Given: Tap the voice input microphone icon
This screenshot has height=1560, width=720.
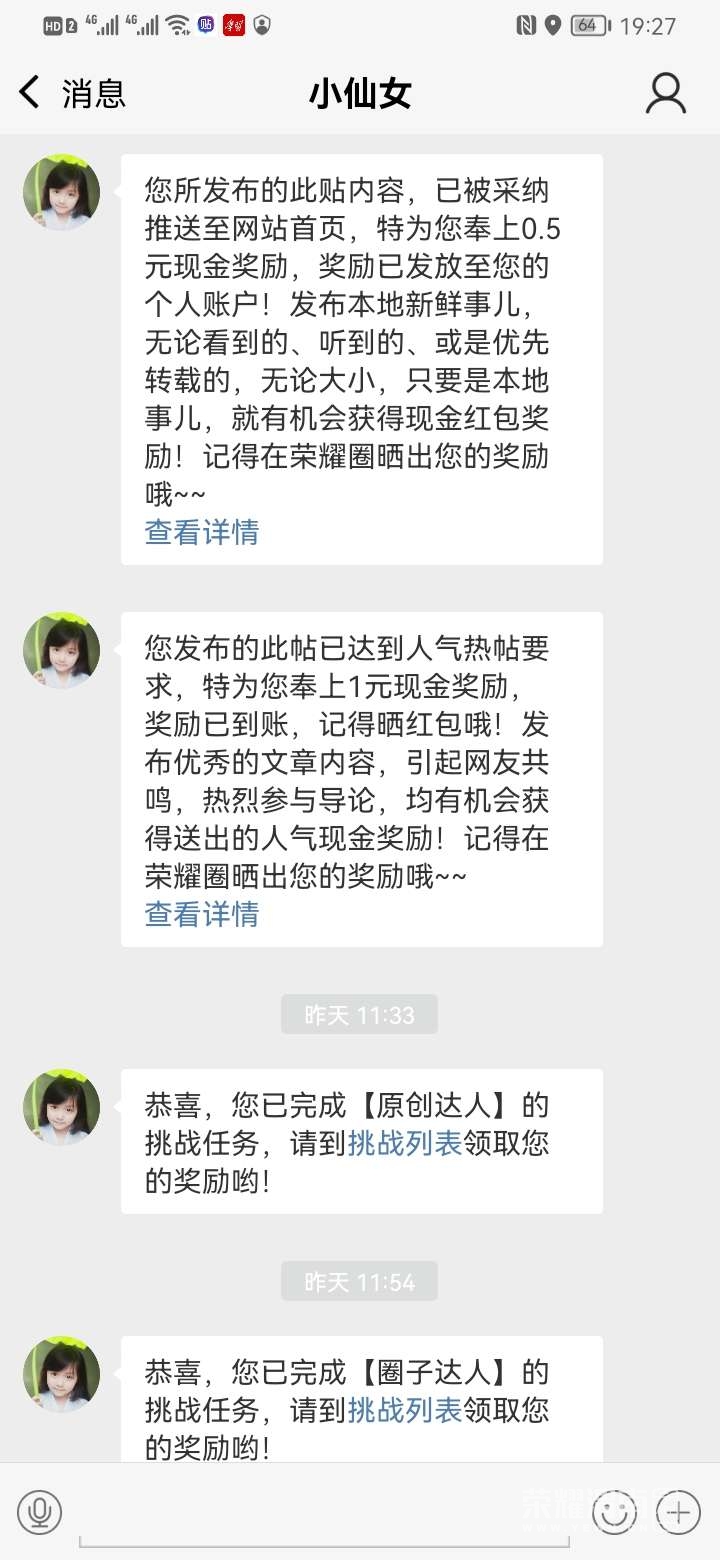Looking at the screenshot, I should tap(40, 1511).
